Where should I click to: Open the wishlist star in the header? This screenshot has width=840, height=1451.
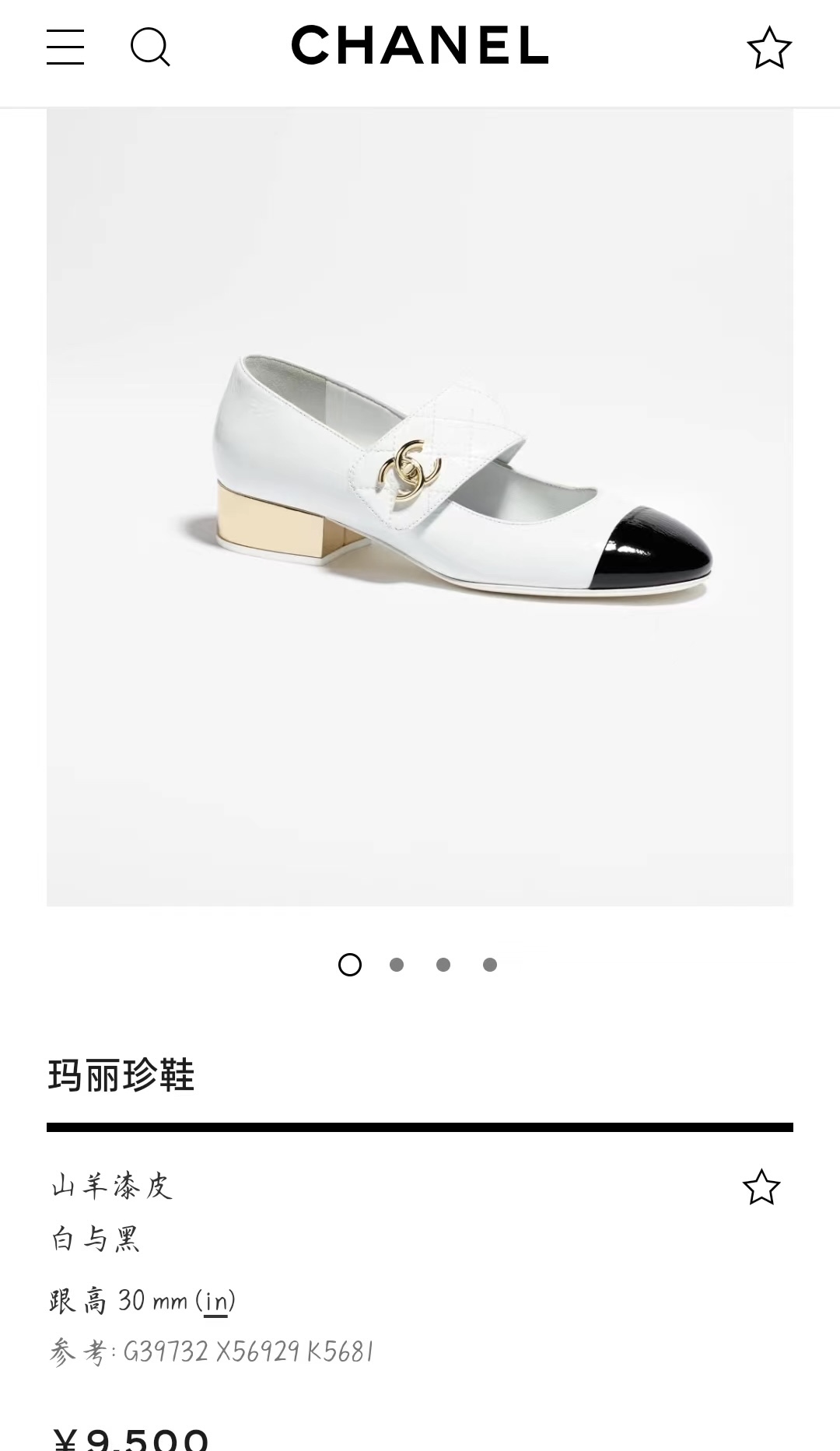[x=768, y=48]
